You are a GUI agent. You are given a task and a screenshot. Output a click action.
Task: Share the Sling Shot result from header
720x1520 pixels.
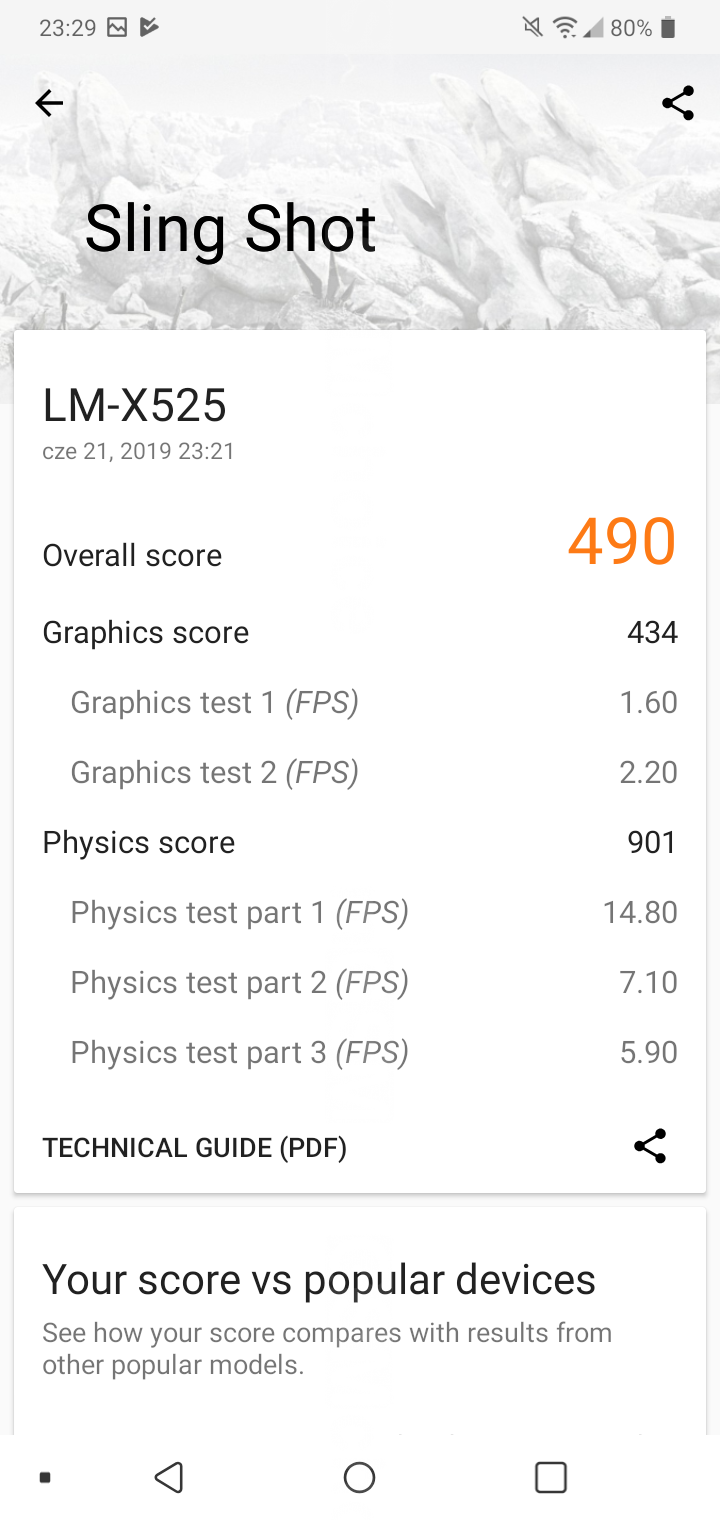(x=677, y=103)
